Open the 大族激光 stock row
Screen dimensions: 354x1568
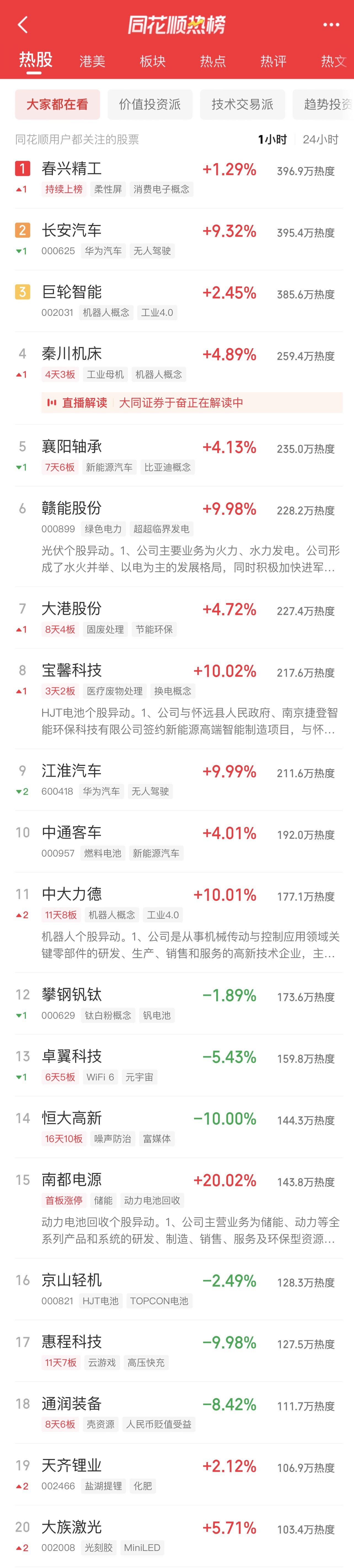[x=72, y=1527]
